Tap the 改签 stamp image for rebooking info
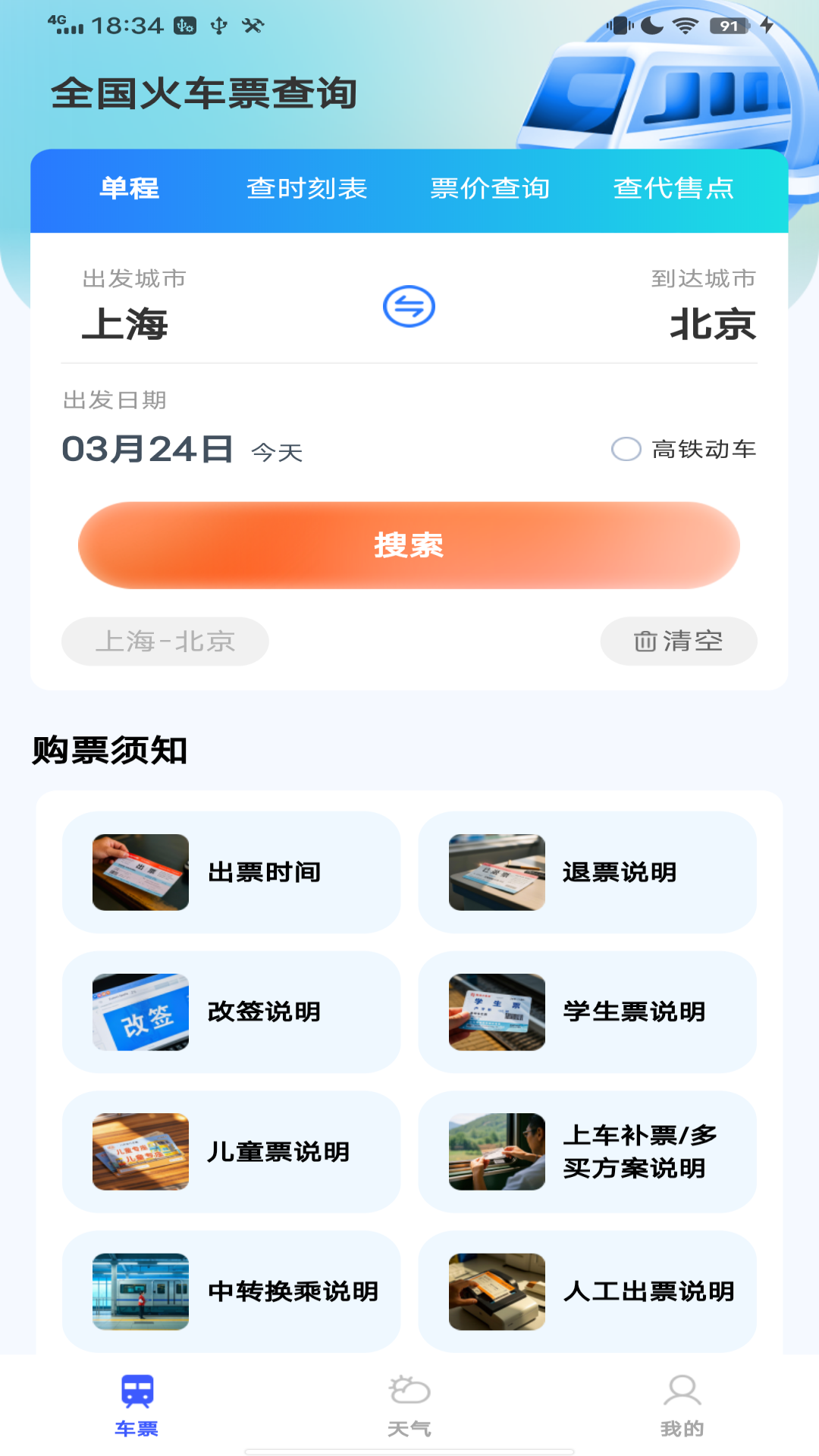Image resolution: width=819 pixels, height=1456 pixels. point(140,1012)
